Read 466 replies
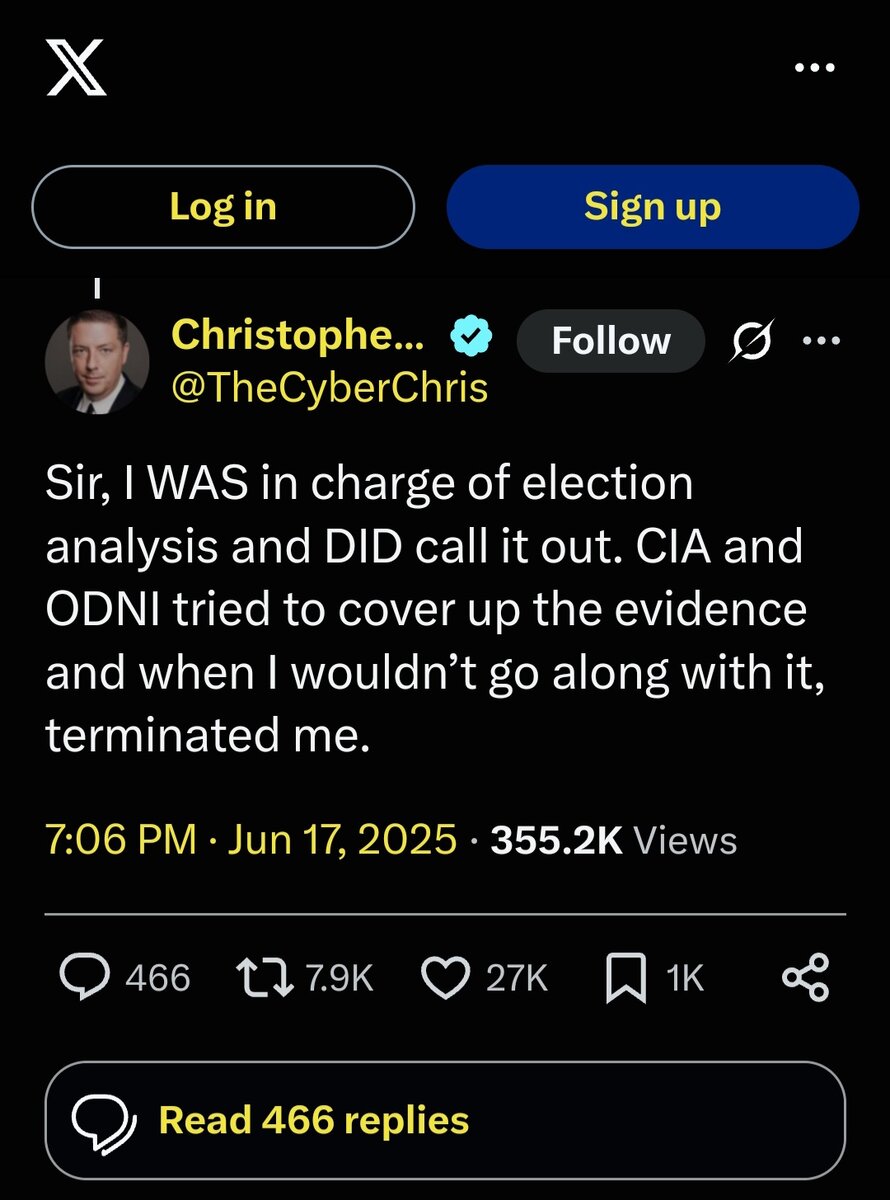Screen dimensions: 890x1200 445,1120
